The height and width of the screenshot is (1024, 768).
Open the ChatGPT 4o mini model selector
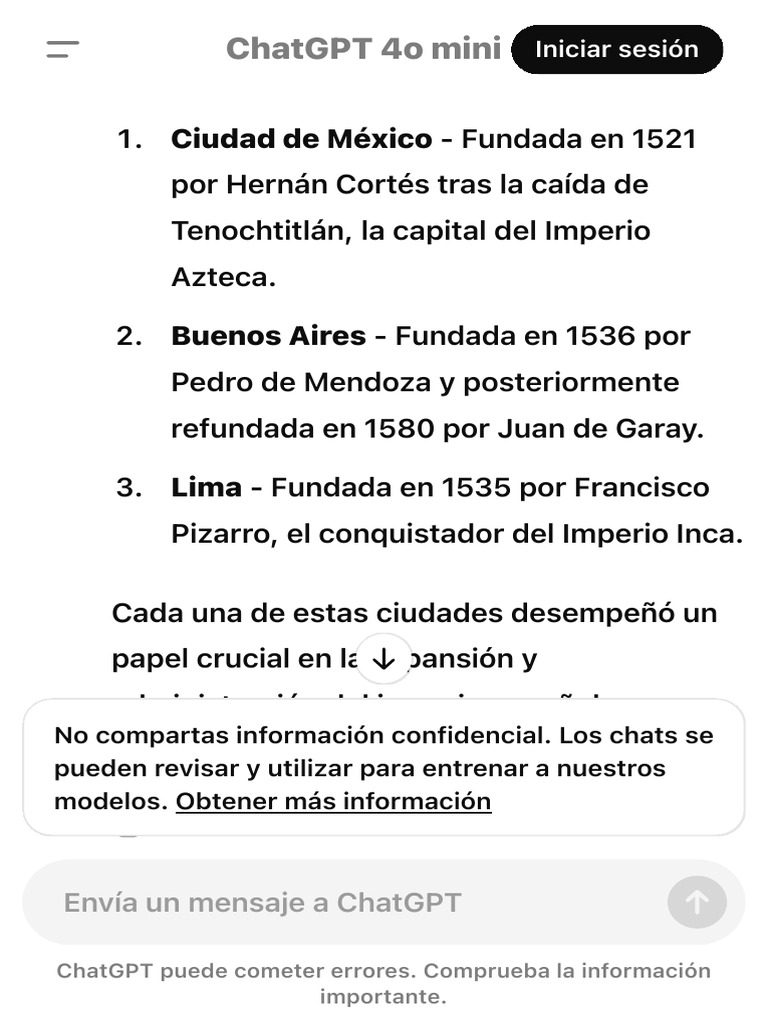pyautogui.click(x=363, y=49)
